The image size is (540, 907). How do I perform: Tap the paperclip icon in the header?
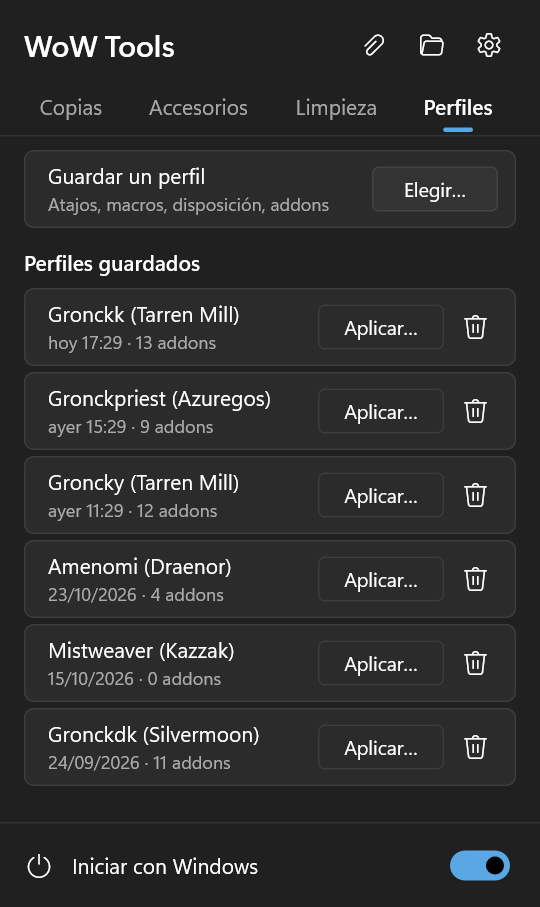tap(374, 45)
